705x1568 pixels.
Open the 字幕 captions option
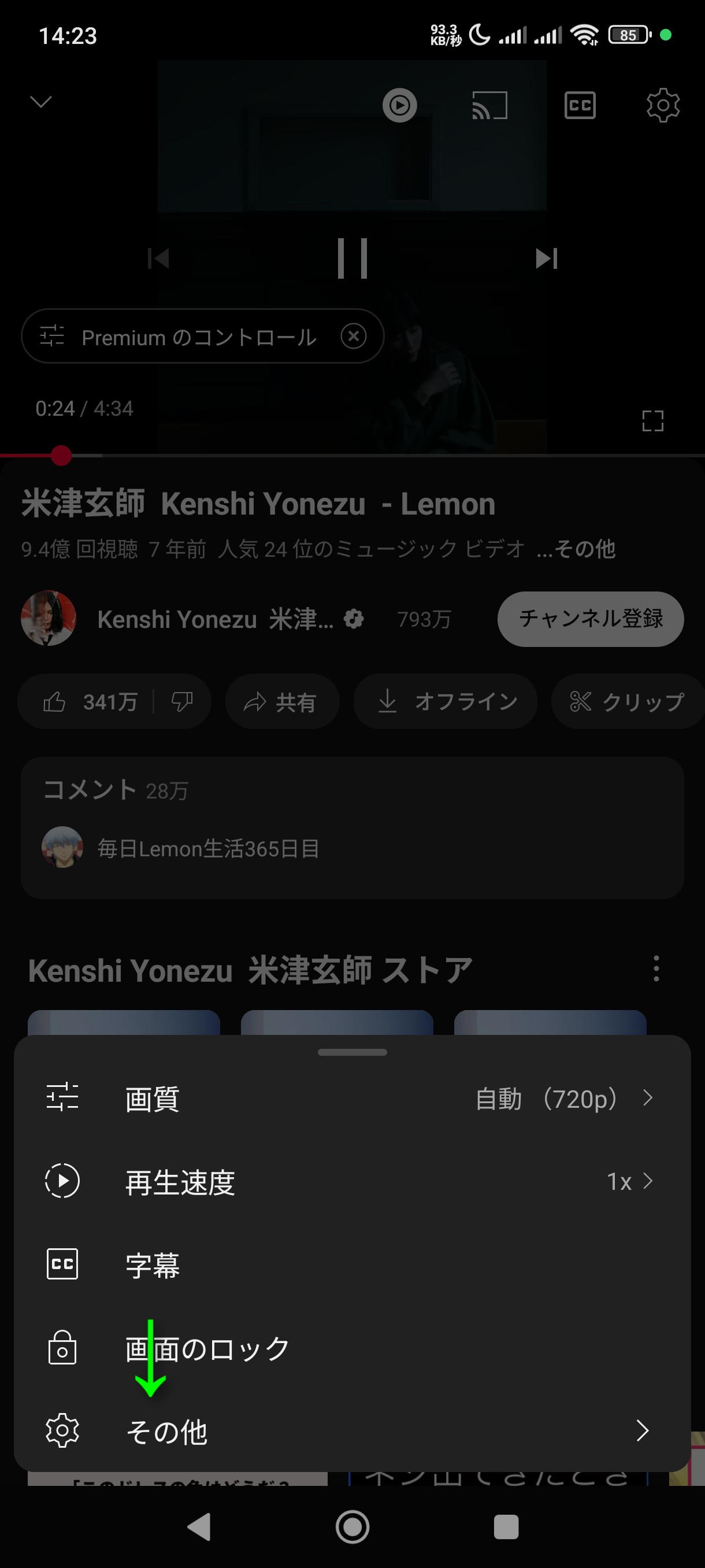coord(351,1265)
